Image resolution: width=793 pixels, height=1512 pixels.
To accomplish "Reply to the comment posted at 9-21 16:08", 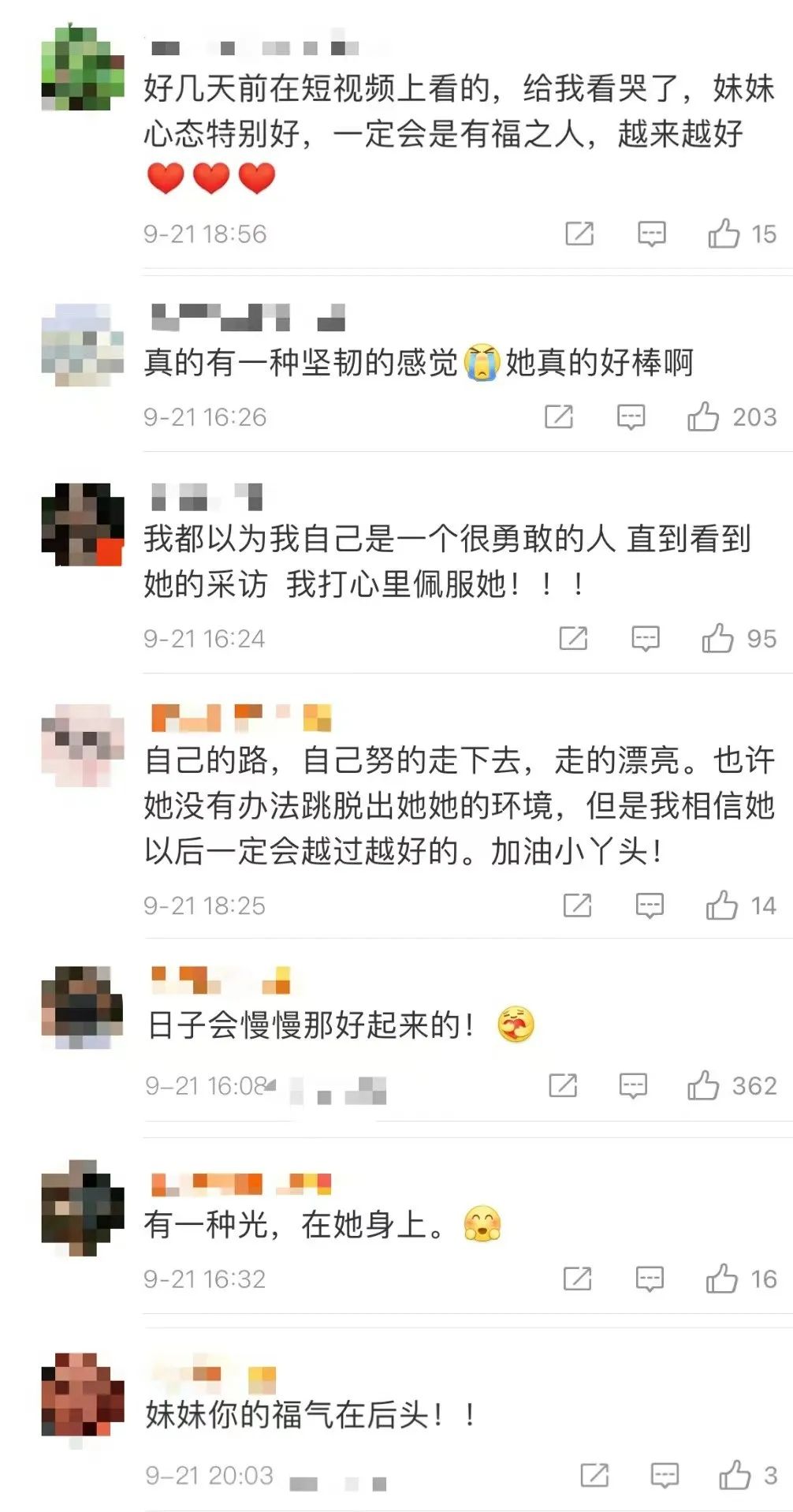I will pyautogui.click(x=633, y=1086).
